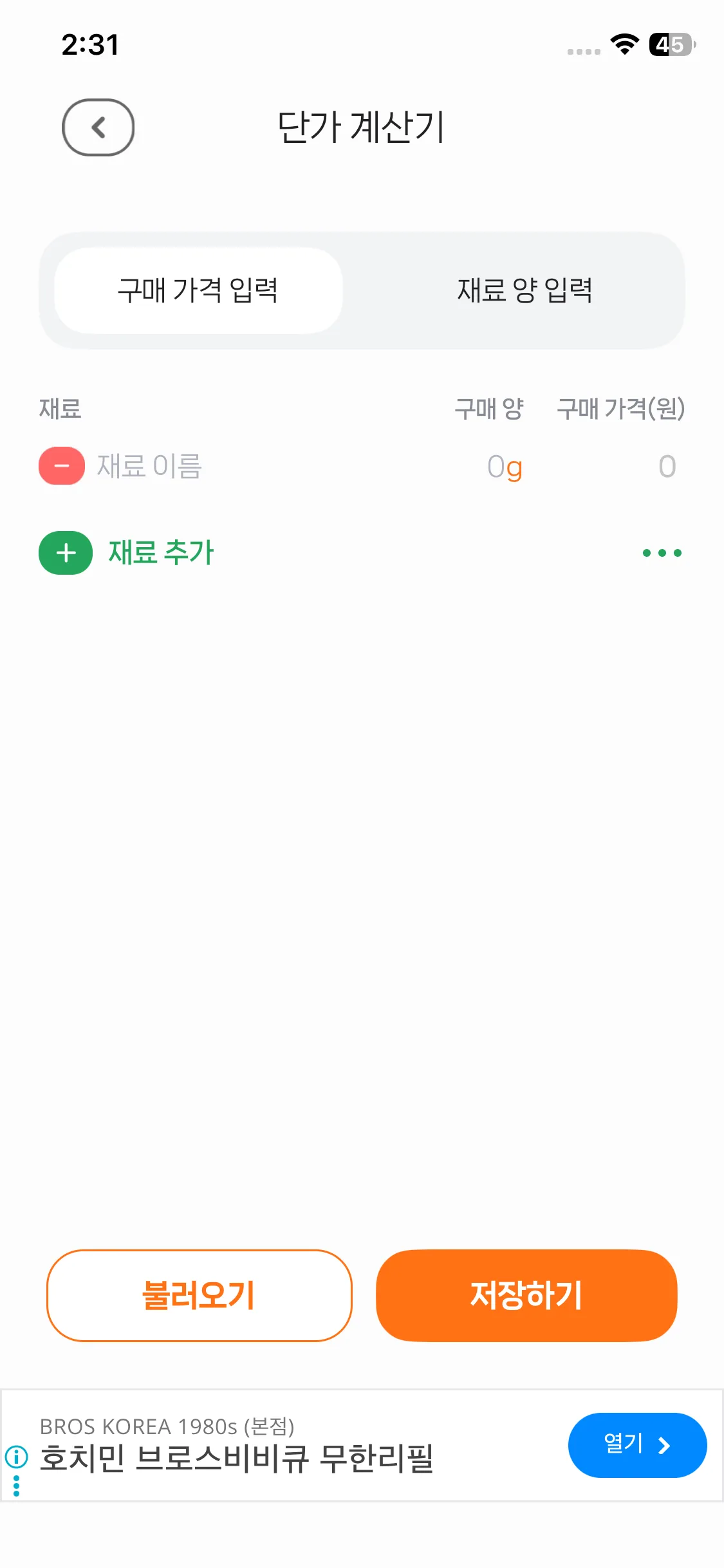The height and width of the screenshot is (1568, 724).
Task: Open the ad info icon
Action: point(16,1456)
